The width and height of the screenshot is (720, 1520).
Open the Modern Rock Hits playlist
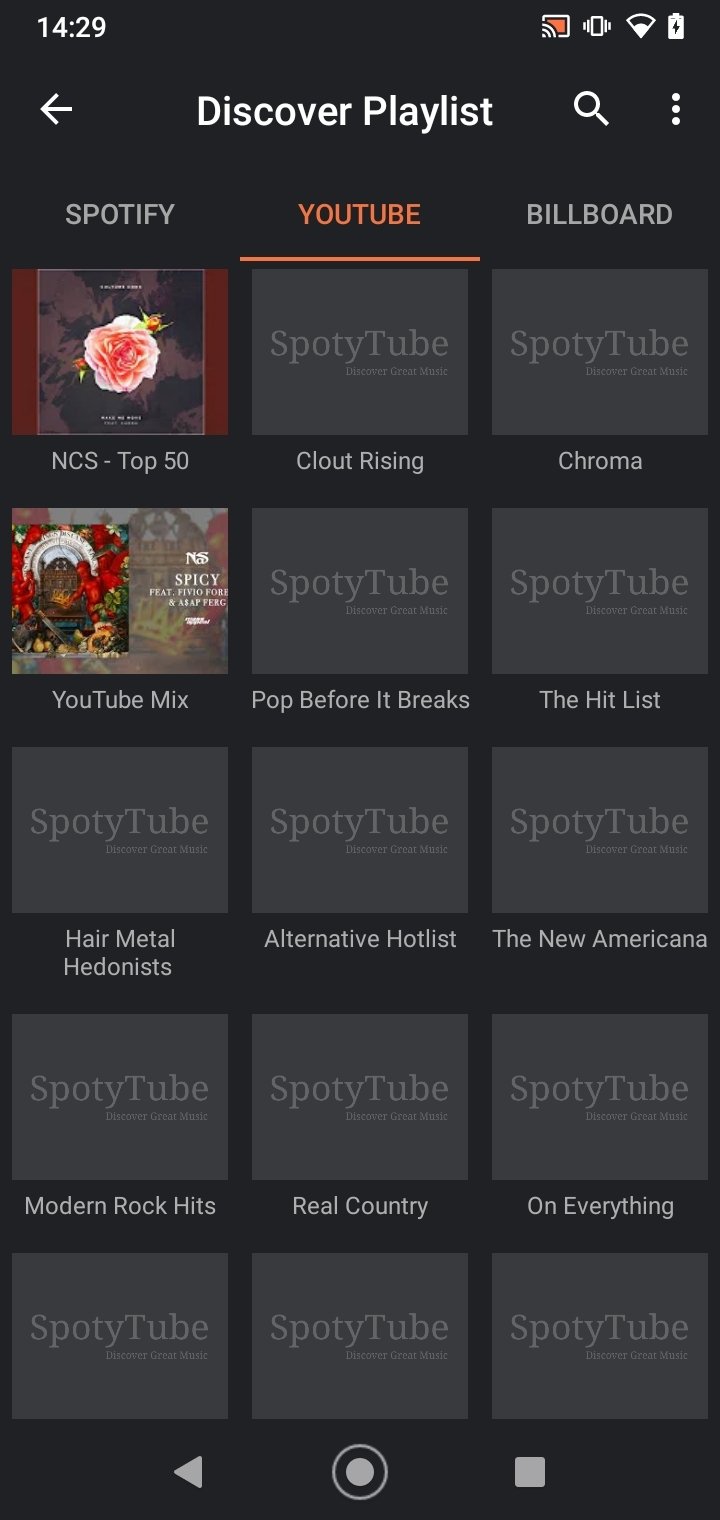click(x=120, y=1097)
